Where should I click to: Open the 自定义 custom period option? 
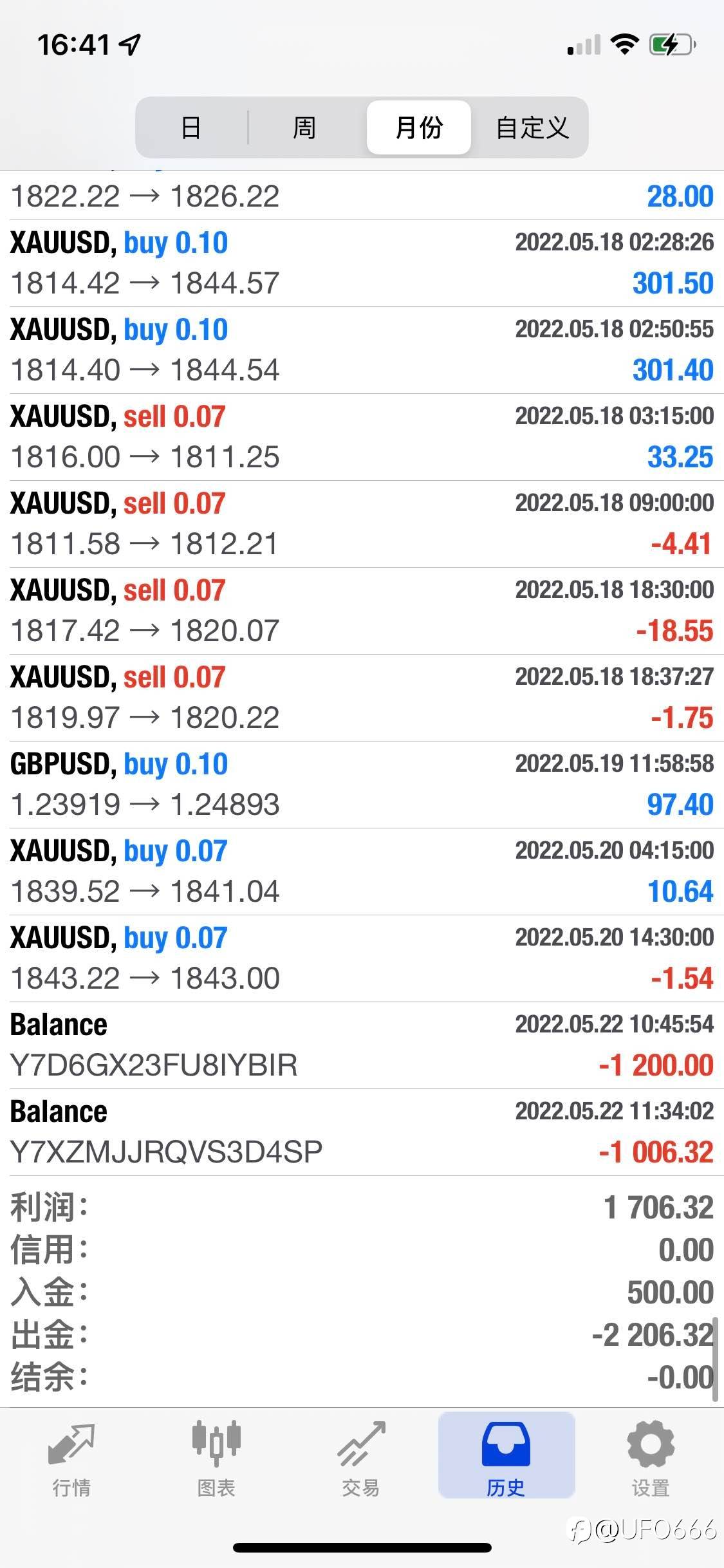tap(532, 127)
